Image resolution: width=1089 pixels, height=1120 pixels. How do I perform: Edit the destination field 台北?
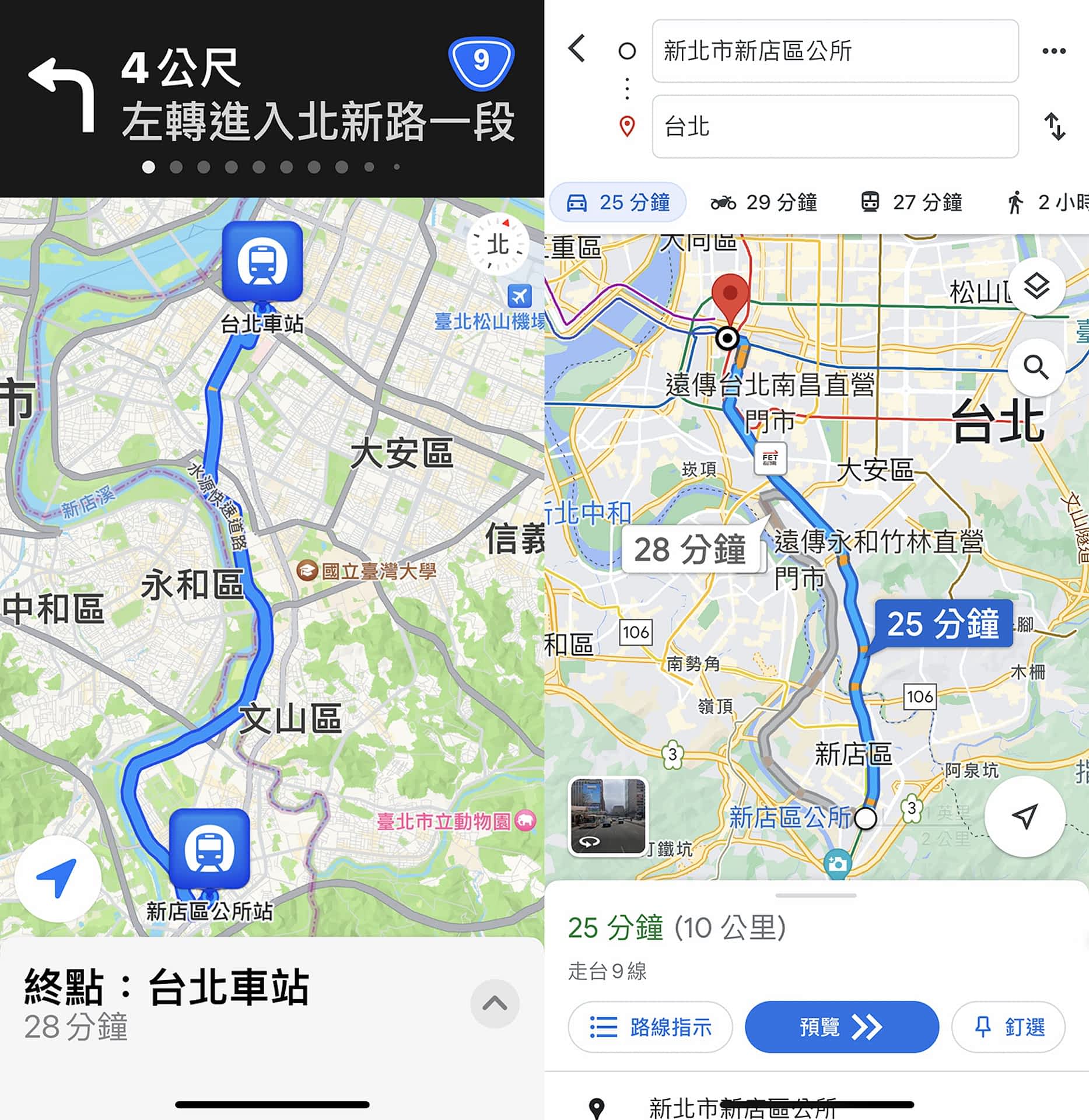pyautogui.click(x=835, y=127)
